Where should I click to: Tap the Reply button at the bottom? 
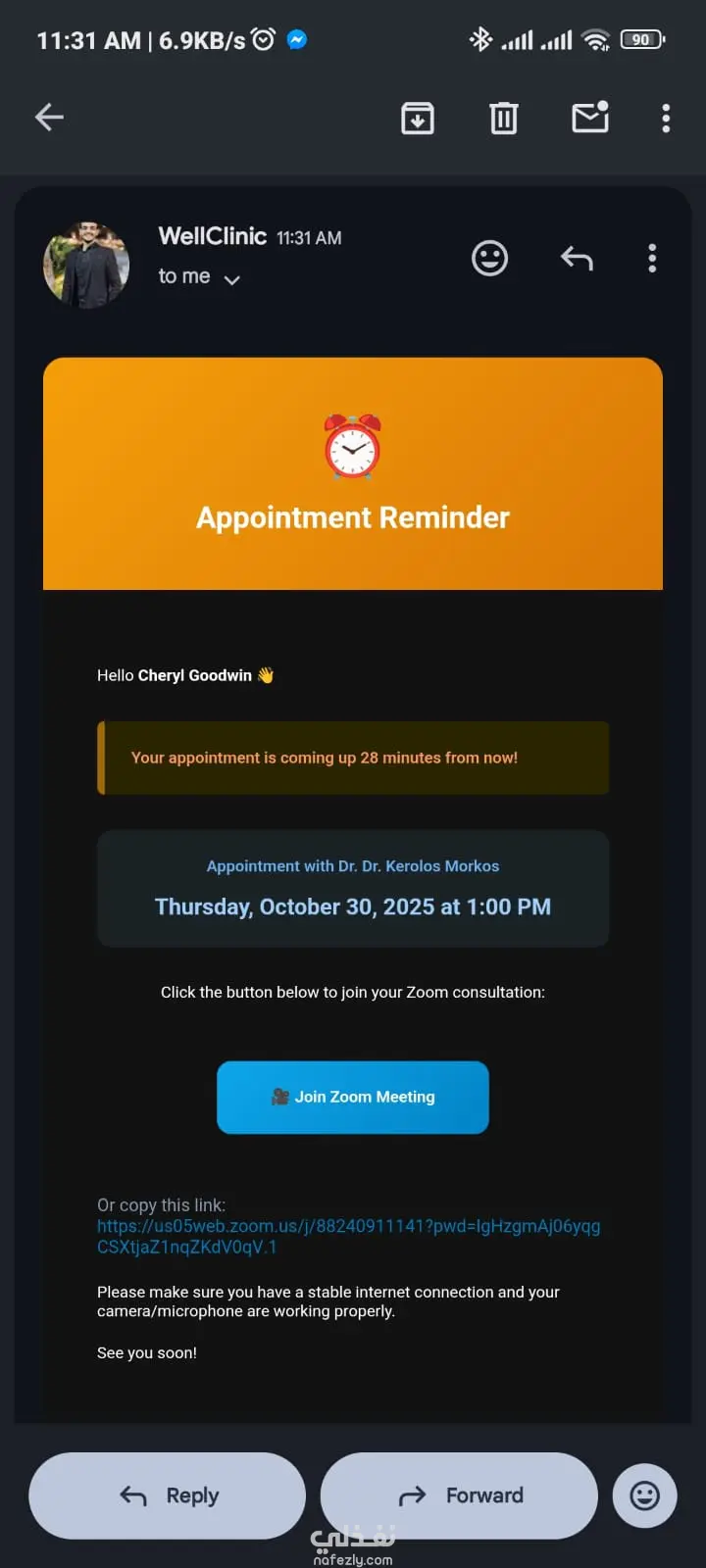tap(168, 1495)
